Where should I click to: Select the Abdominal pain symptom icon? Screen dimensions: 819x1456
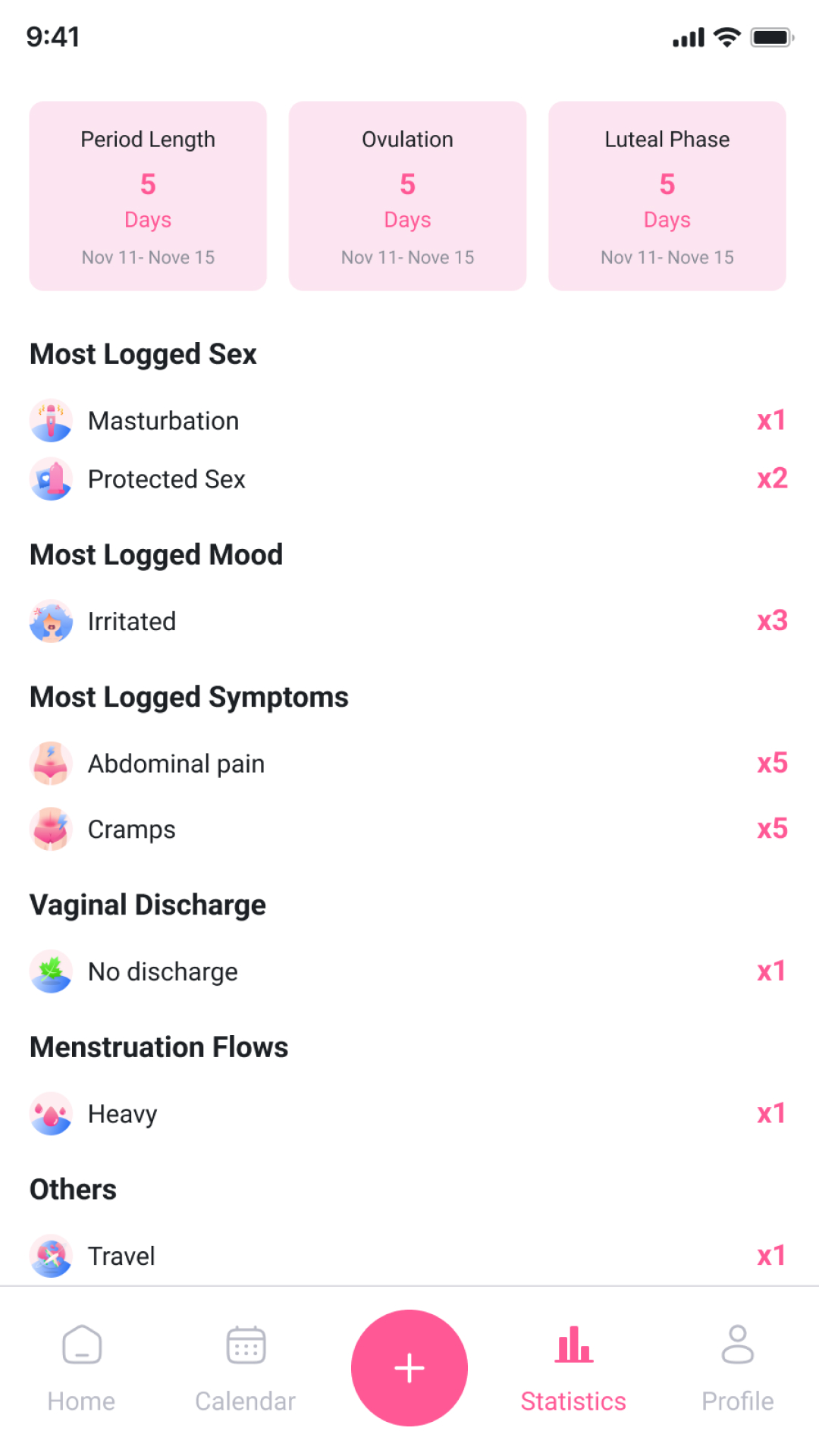tap(50, 764)
